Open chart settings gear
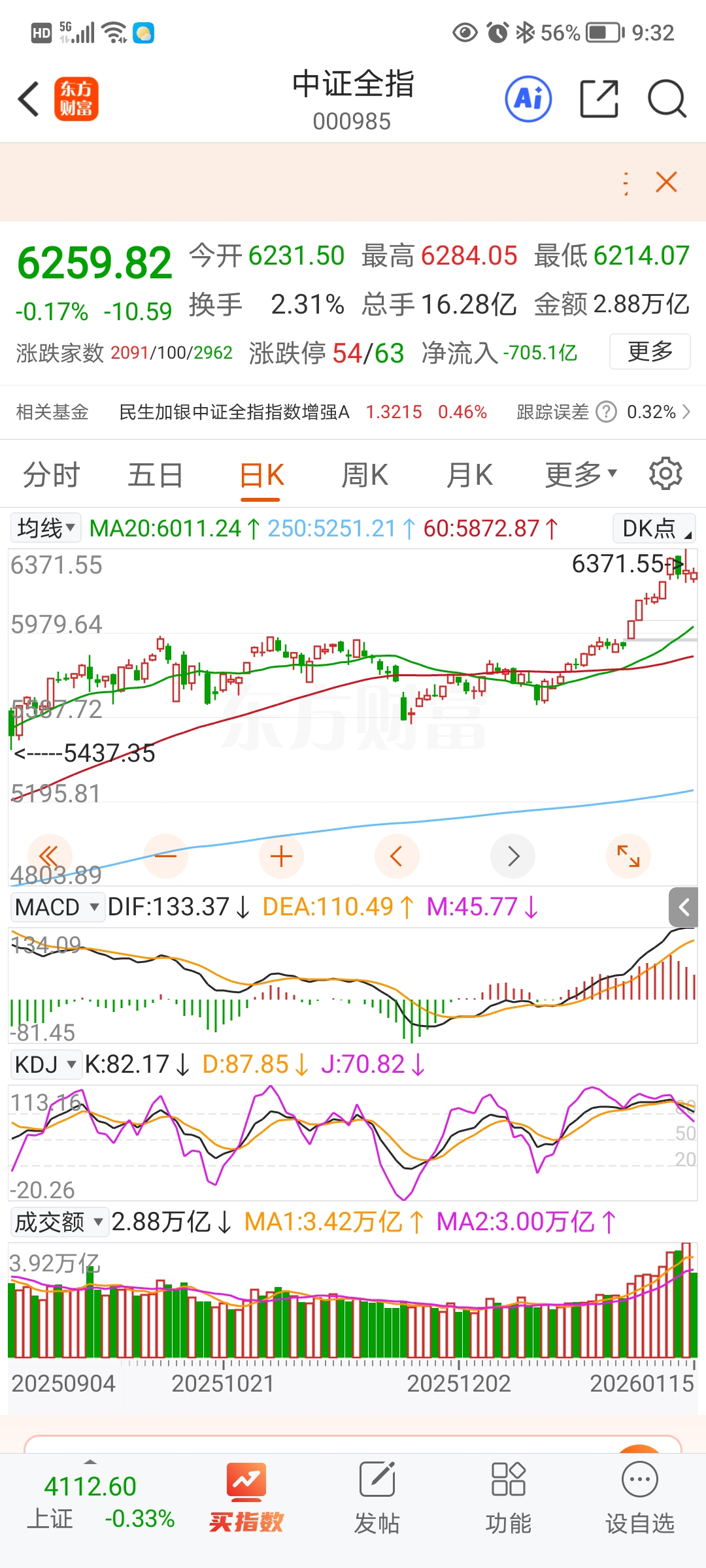Image resolution: width=706 pixels, height=1568 pixels. pos(665,474)
